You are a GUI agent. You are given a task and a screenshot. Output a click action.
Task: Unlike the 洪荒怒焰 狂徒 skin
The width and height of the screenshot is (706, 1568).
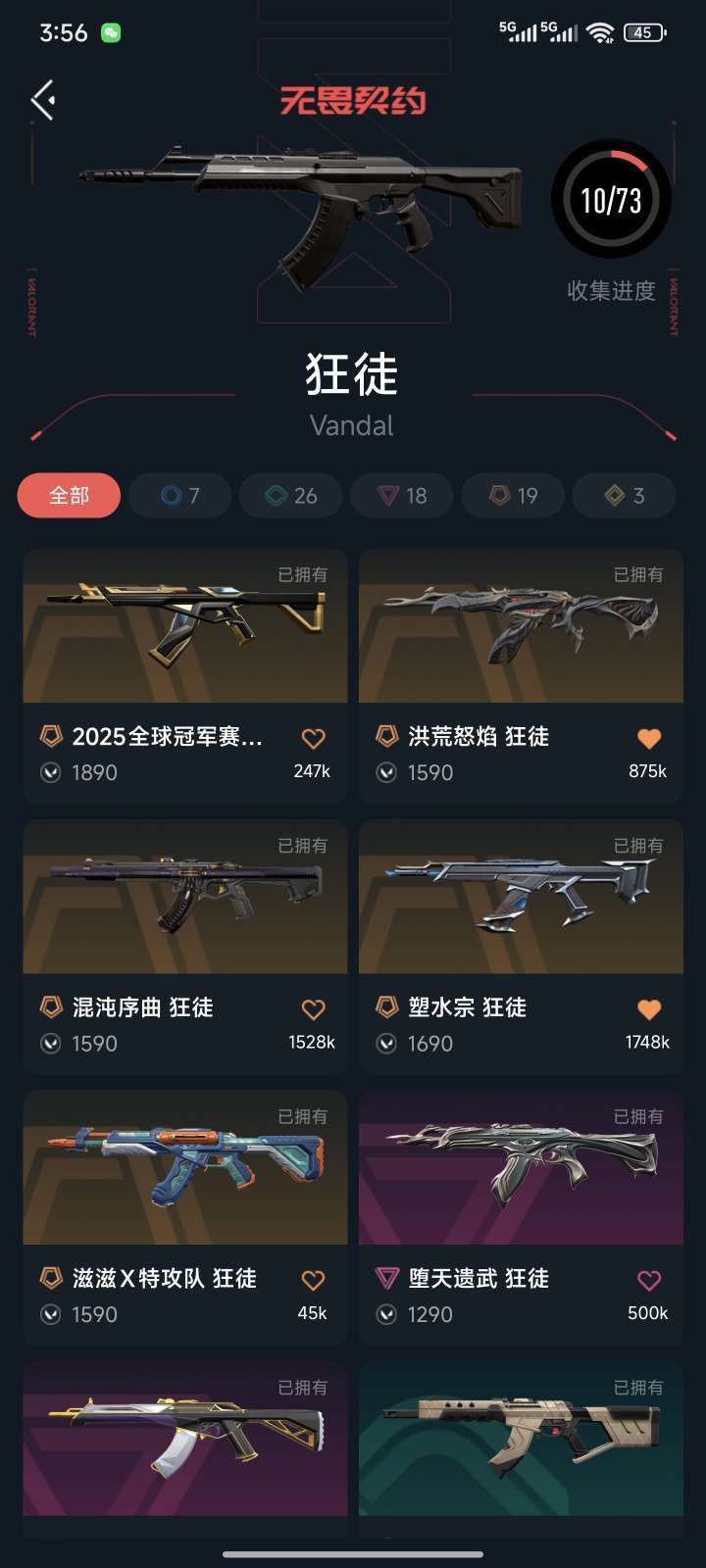pyautogui.click(x=649, y=739)
